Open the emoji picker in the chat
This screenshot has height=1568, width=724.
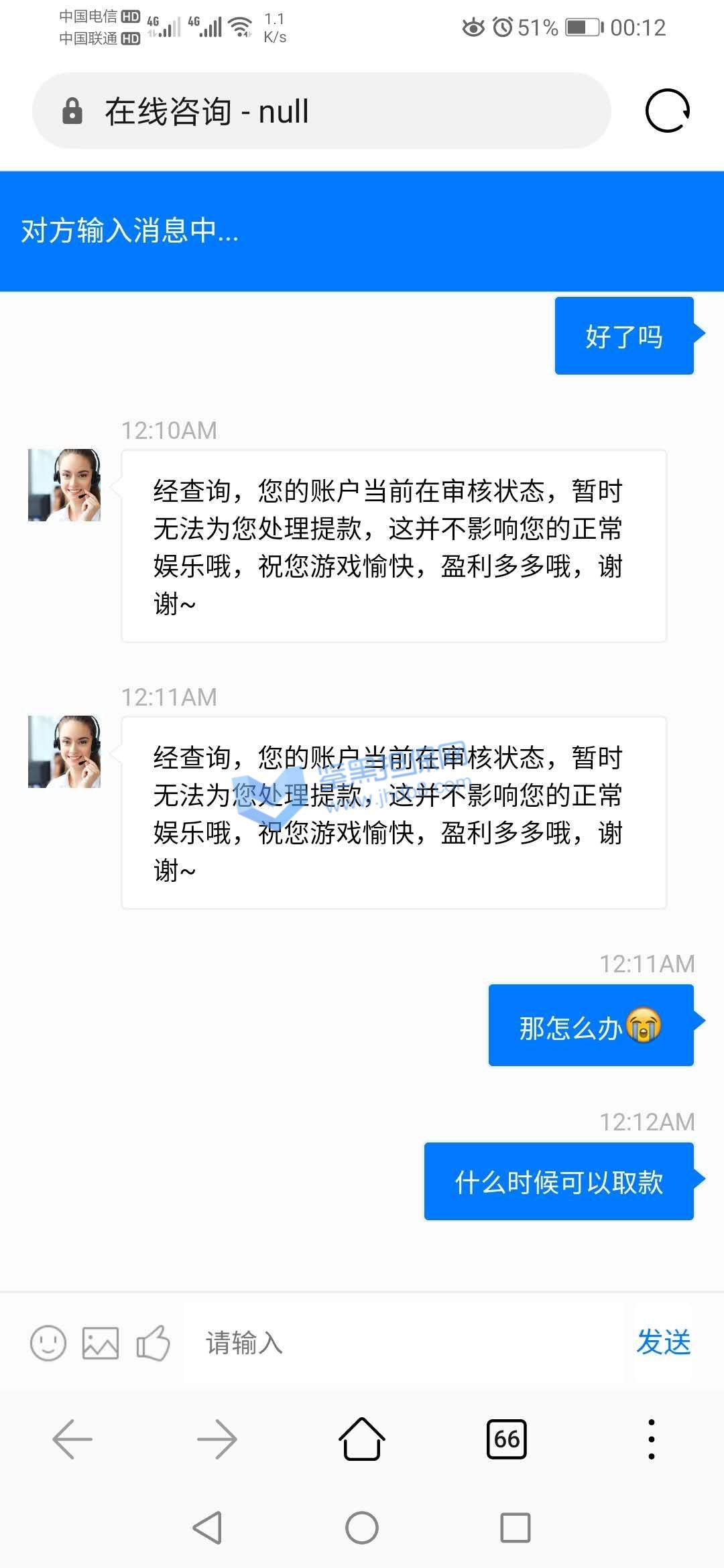tap(48, 1344)
